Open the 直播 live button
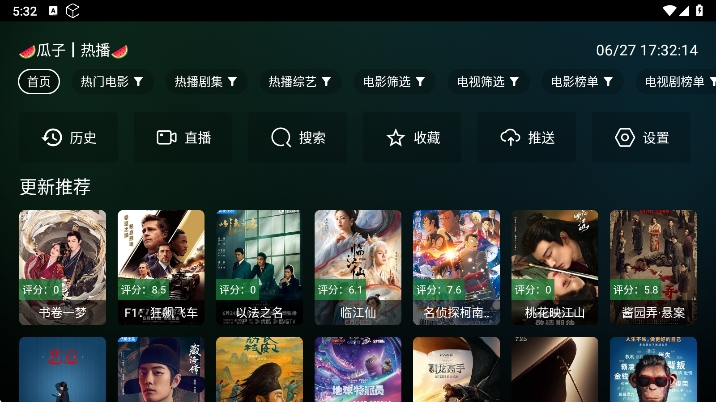The height and width of the screenshot is (402, 716). [x=184, y=138]
